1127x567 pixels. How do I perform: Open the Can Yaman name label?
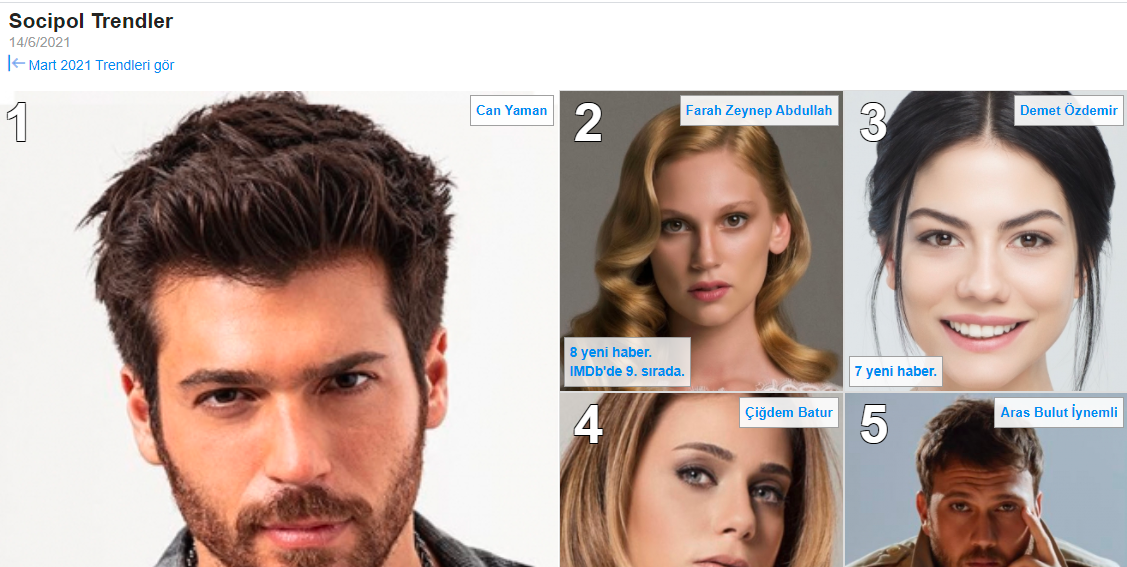(x=512, y=110)
